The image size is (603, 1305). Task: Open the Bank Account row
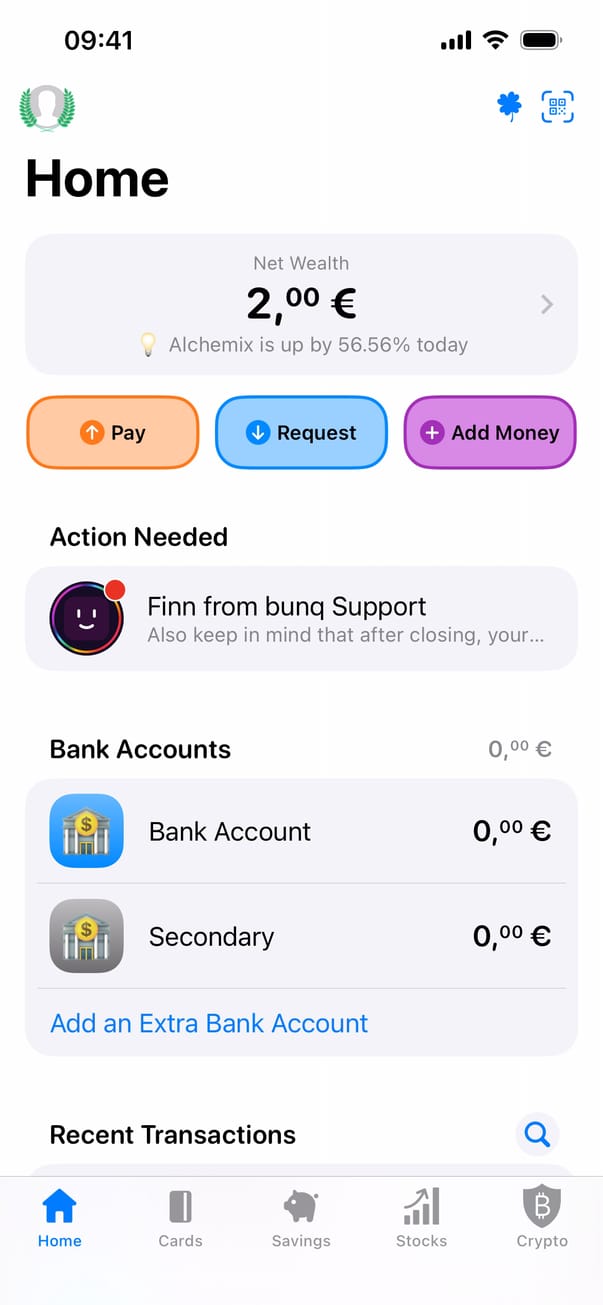click(301, 831)
